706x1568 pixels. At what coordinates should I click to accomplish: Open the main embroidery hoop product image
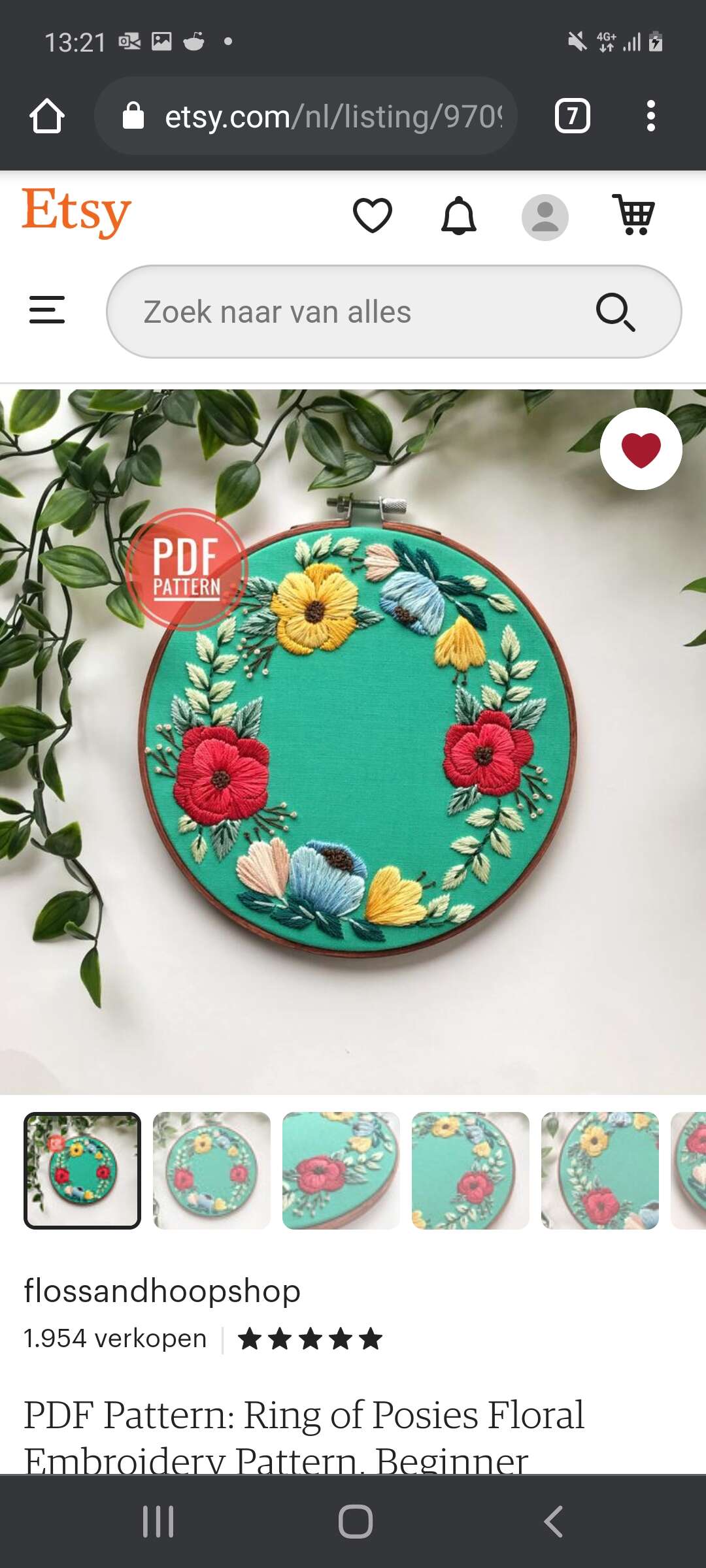click(x=353, y=742)
